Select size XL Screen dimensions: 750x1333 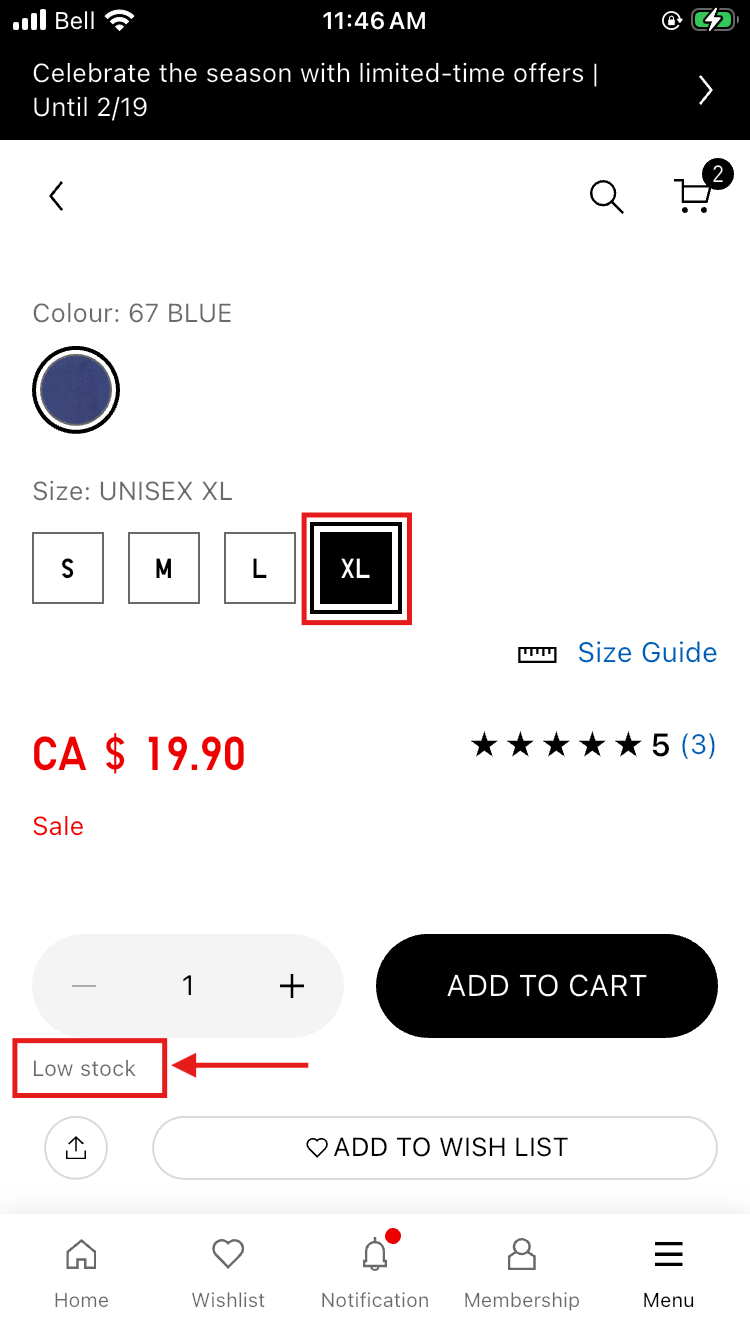pyautogui.click(x=356, y=568)
